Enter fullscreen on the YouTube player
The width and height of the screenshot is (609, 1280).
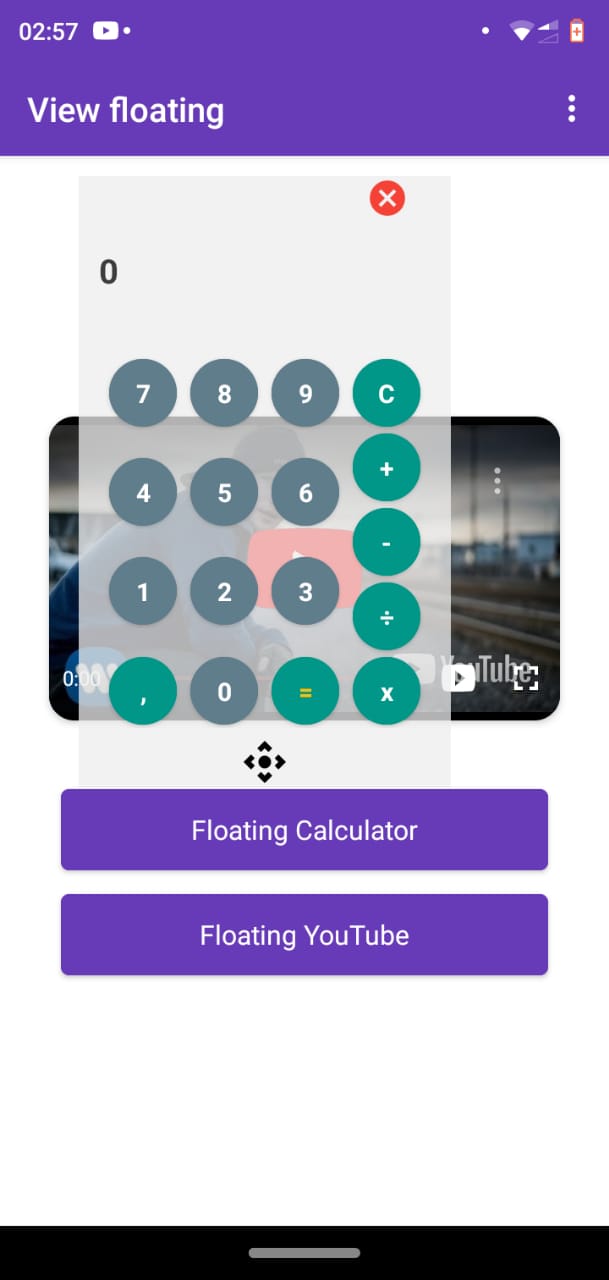click(526, 678)
